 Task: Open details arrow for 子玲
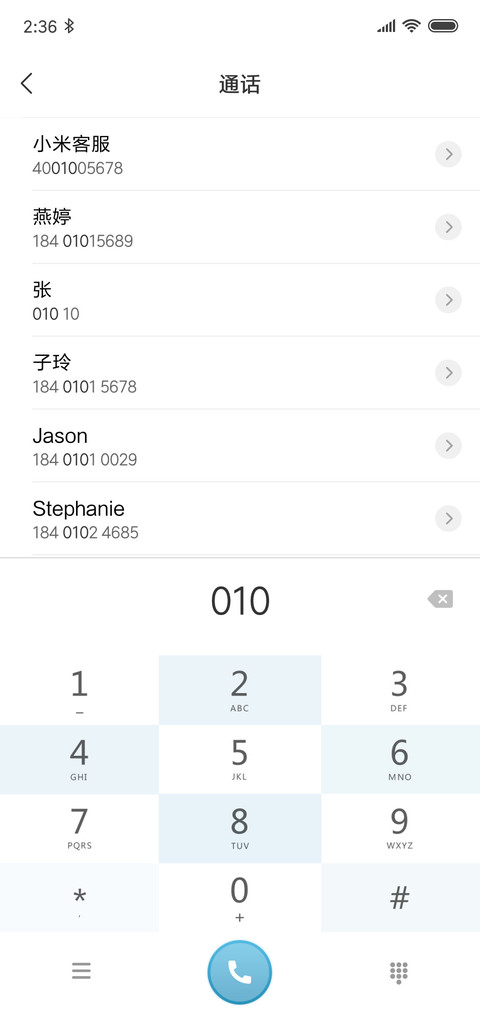448,373
